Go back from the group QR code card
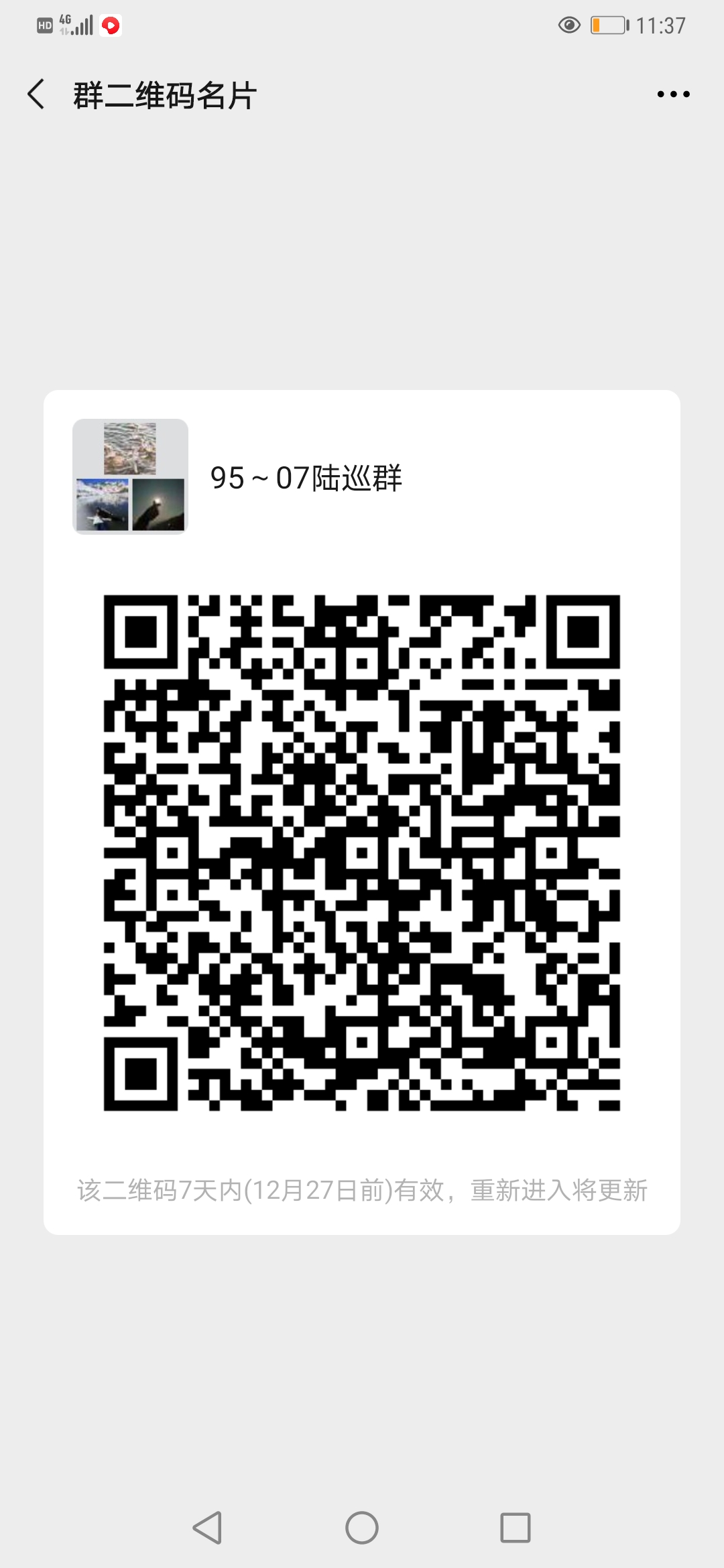 pyautogui.click(x=37, y=94)
